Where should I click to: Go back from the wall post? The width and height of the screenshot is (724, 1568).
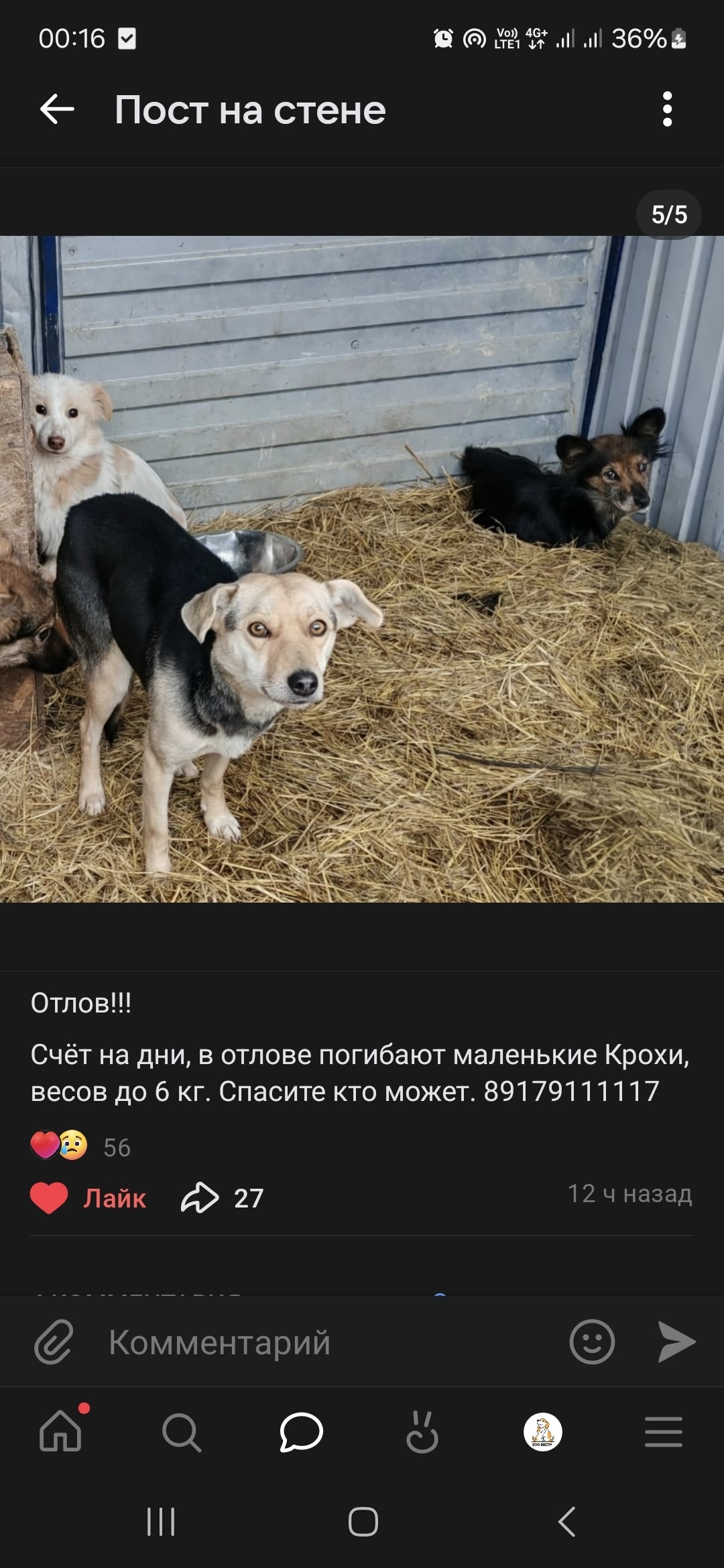57,109
